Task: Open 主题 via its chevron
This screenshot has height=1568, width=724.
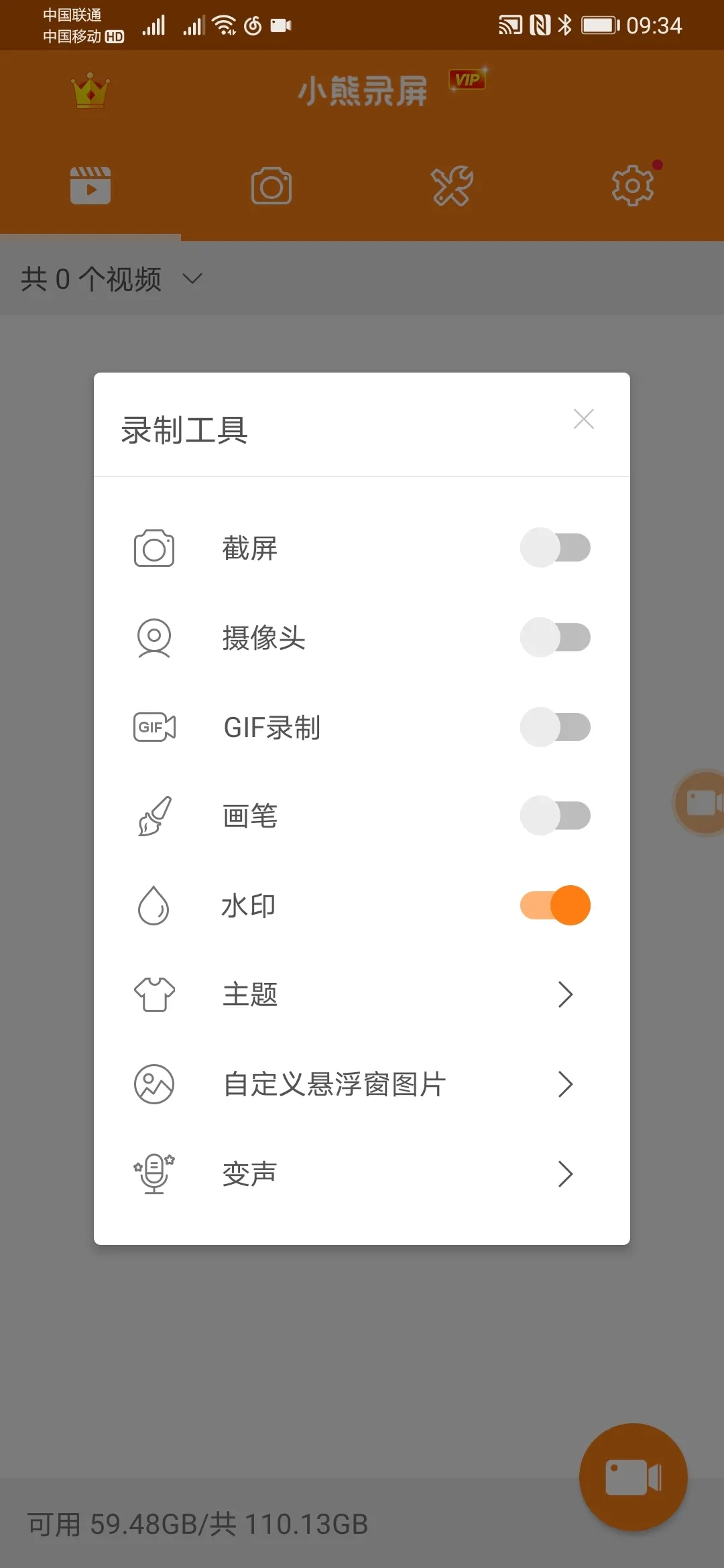Action: click(566, 994)
